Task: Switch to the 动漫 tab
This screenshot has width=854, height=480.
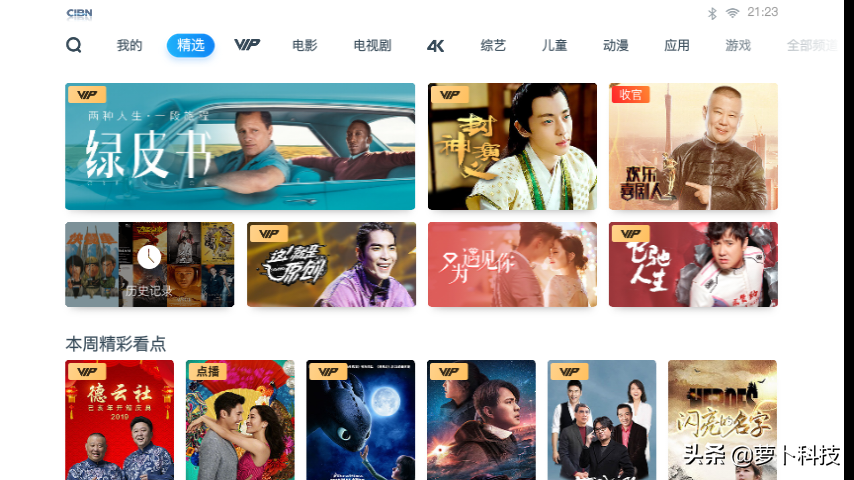Action: [x=615, y=45]
